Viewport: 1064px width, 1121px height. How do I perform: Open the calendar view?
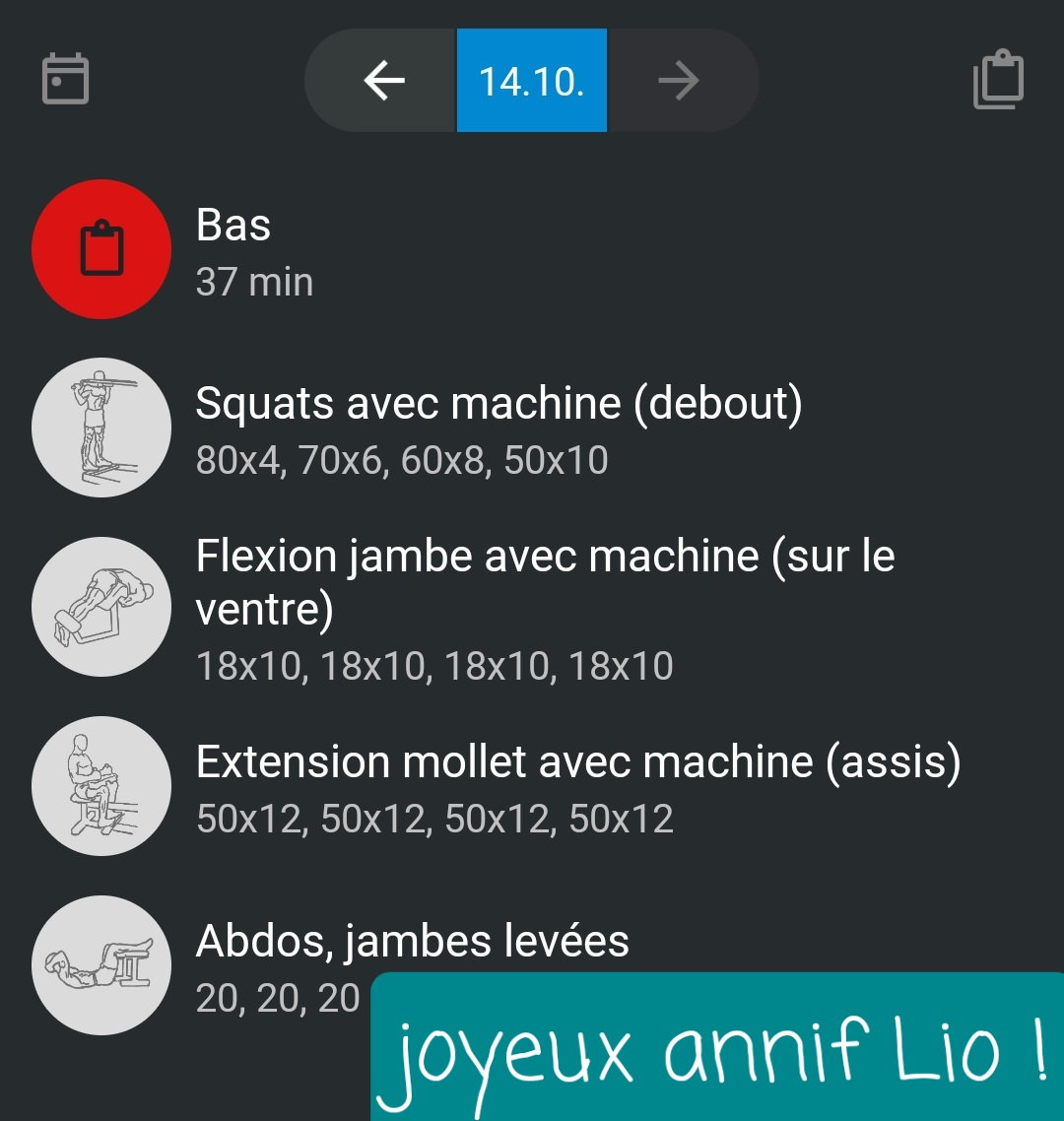66,80
